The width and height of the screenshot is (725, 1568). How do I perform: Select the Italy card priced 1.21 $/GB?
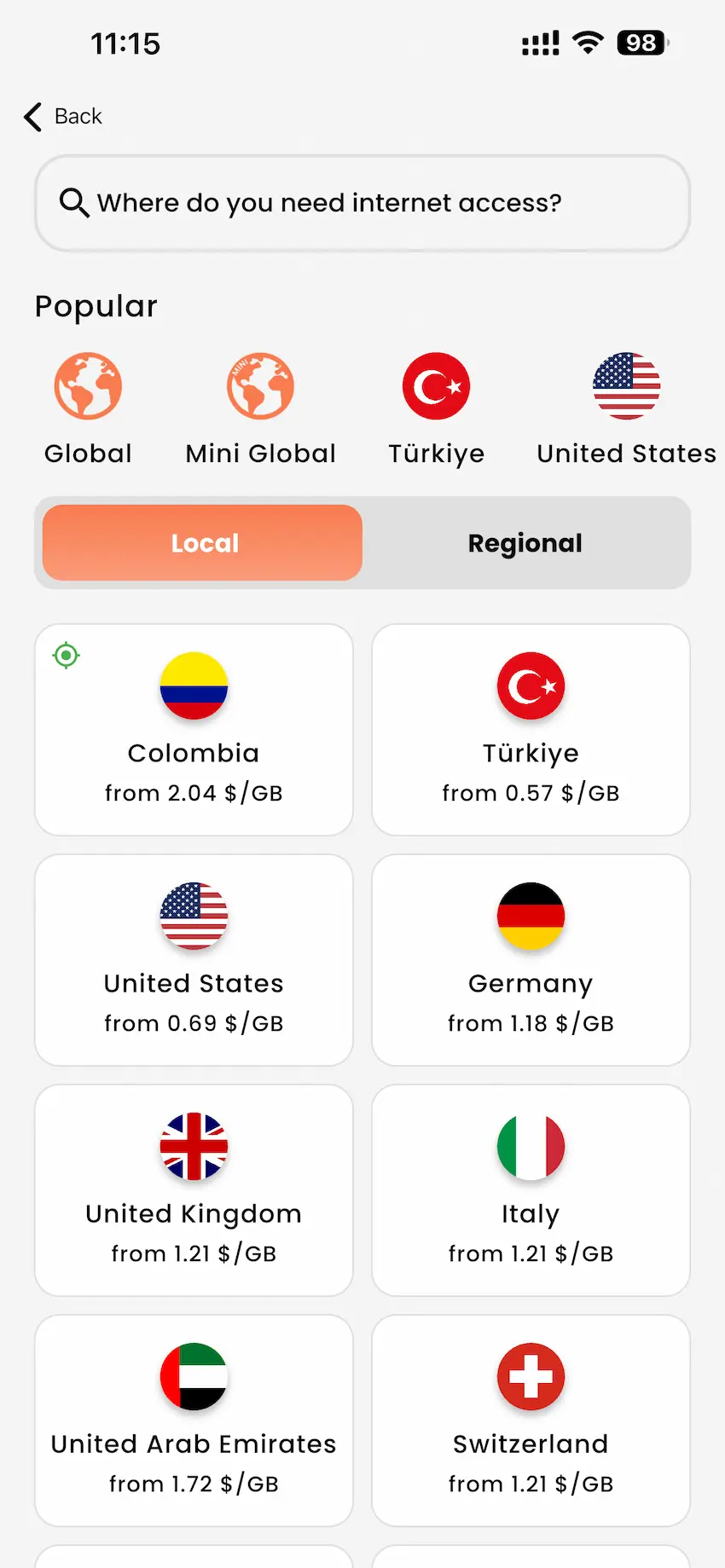531,1190
